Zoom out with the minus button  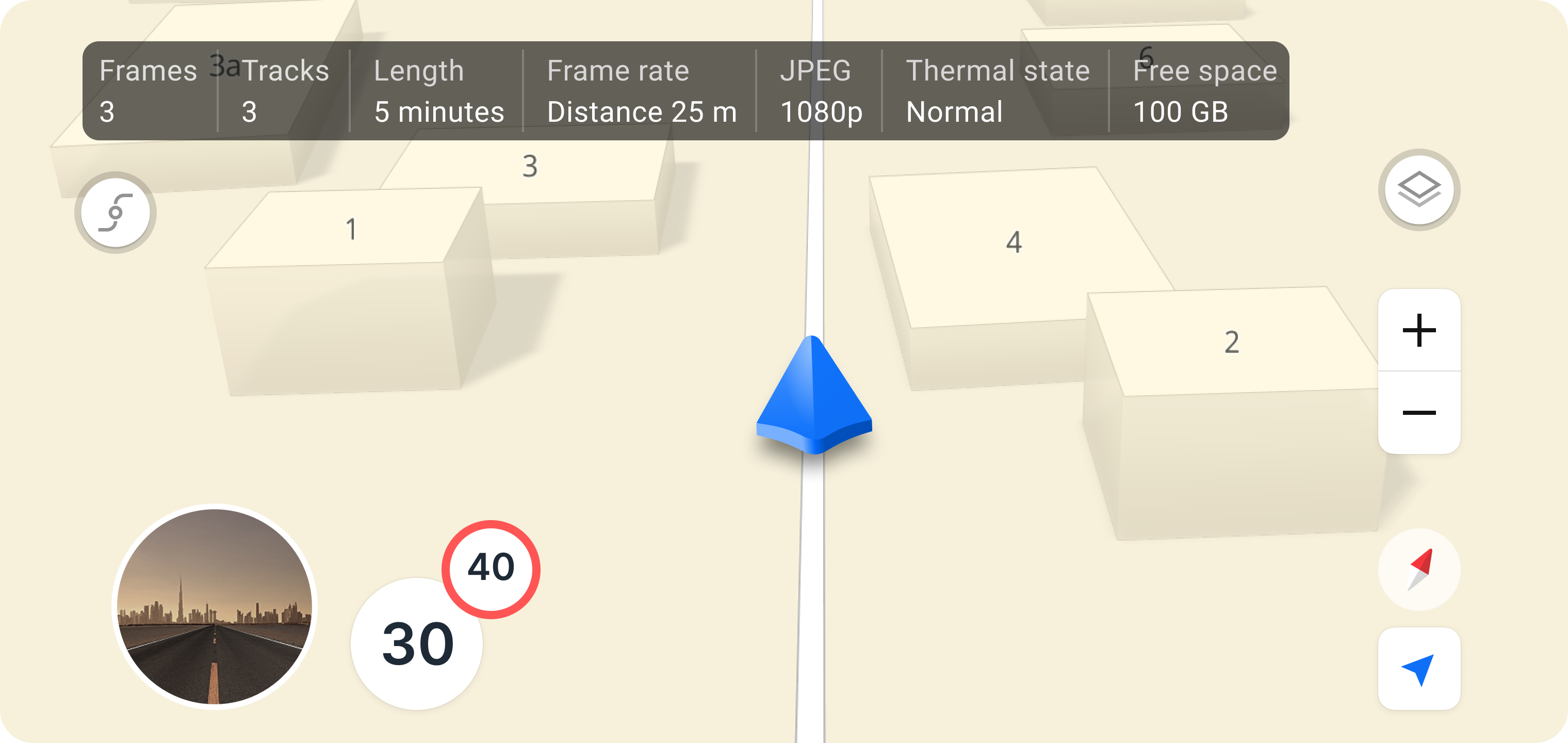(x=1418, y=413)
